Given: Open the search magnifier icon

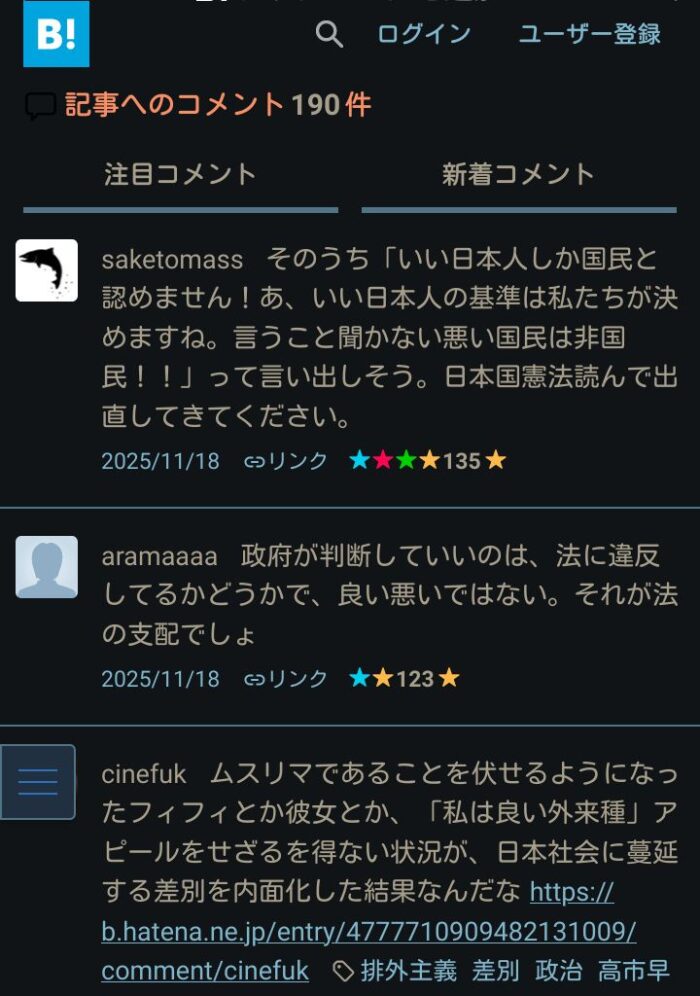Looking at the screenshot, I should point(329,34).
